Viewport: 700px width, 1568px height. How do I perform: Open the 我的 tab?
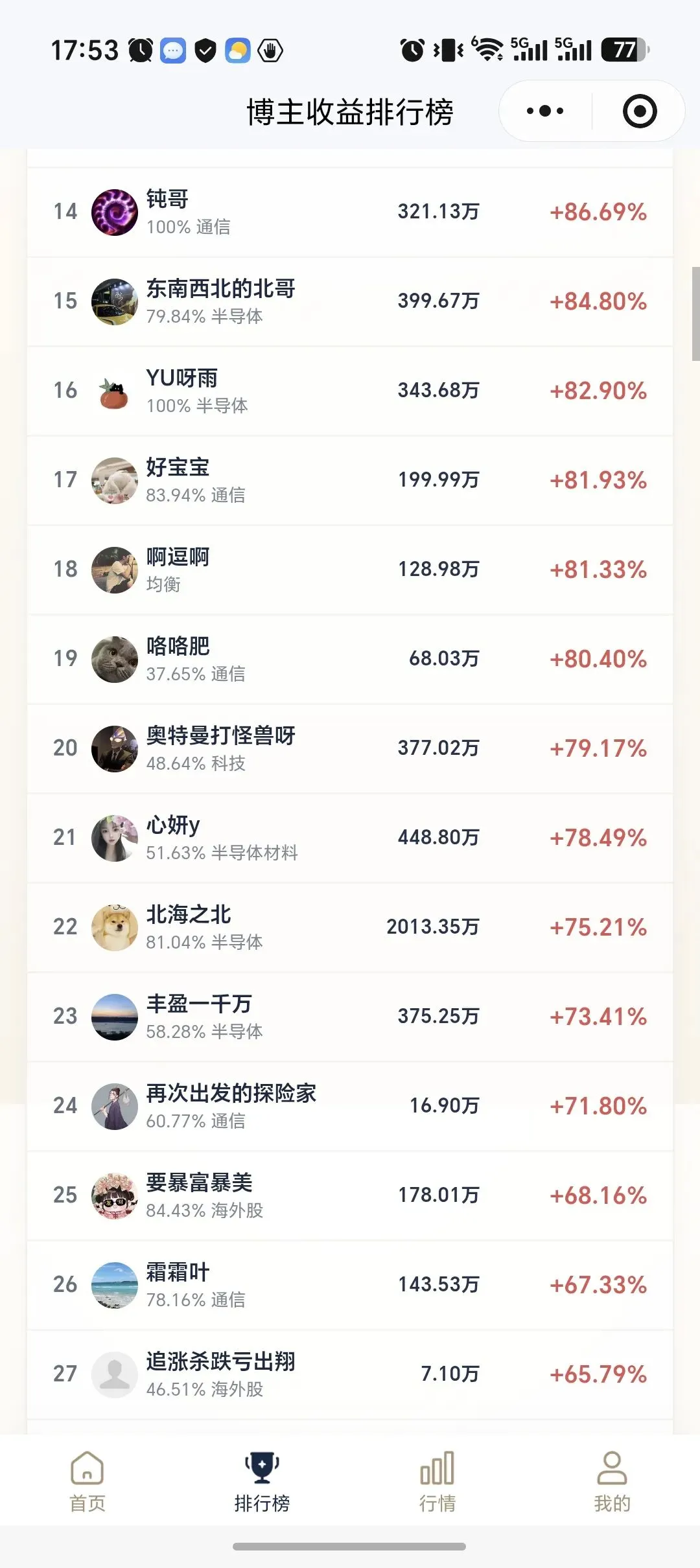612,1481
